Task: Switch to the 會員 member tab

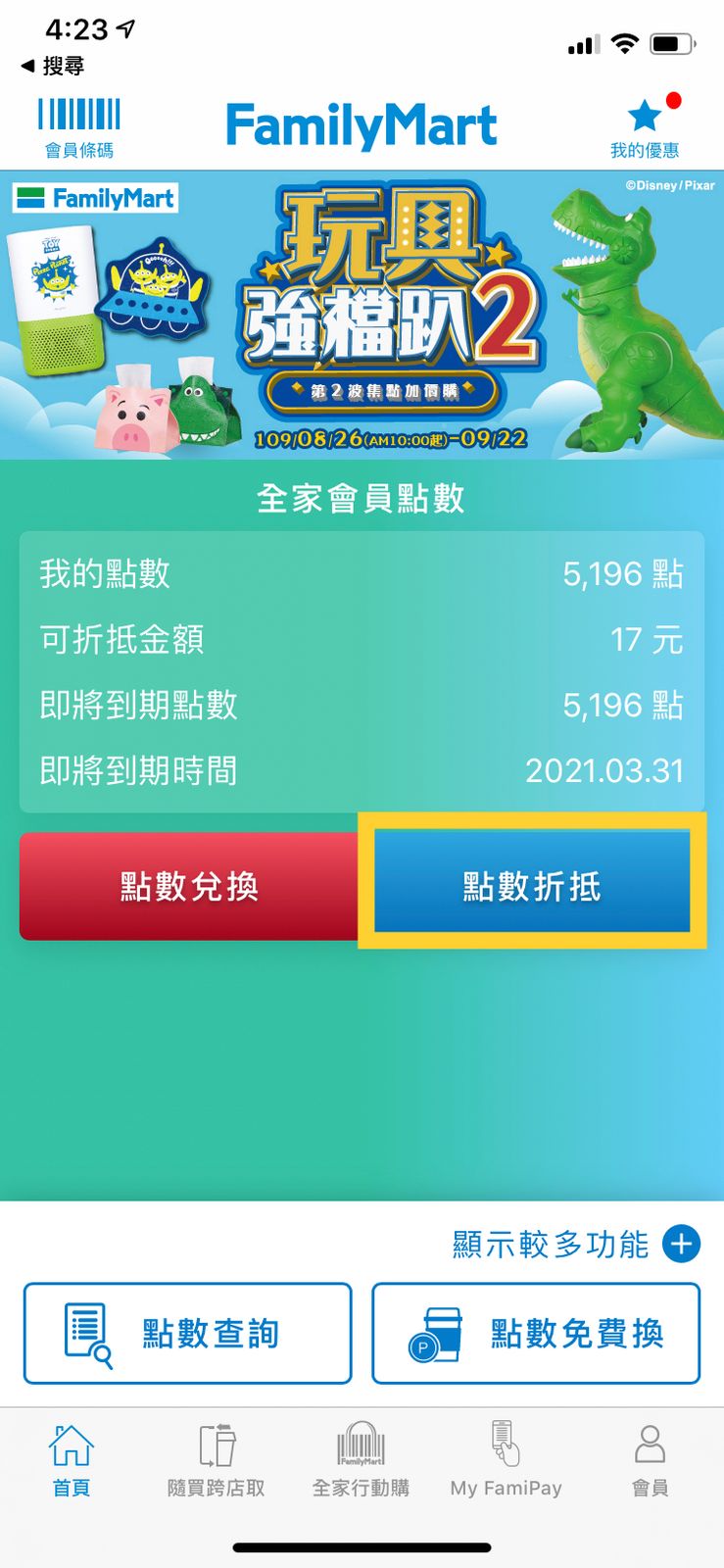Action: 651,1460
